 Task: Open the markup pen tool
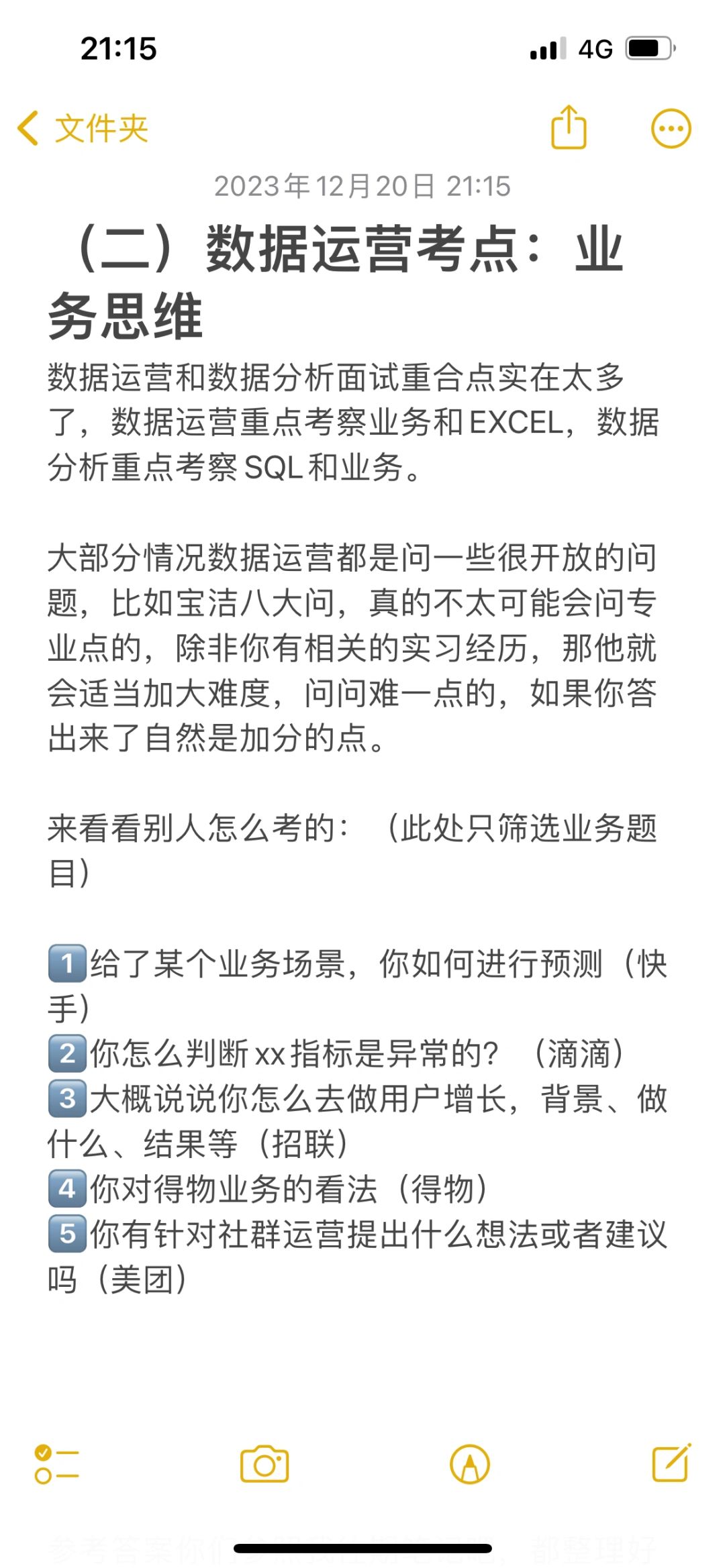click(470, 1464)
